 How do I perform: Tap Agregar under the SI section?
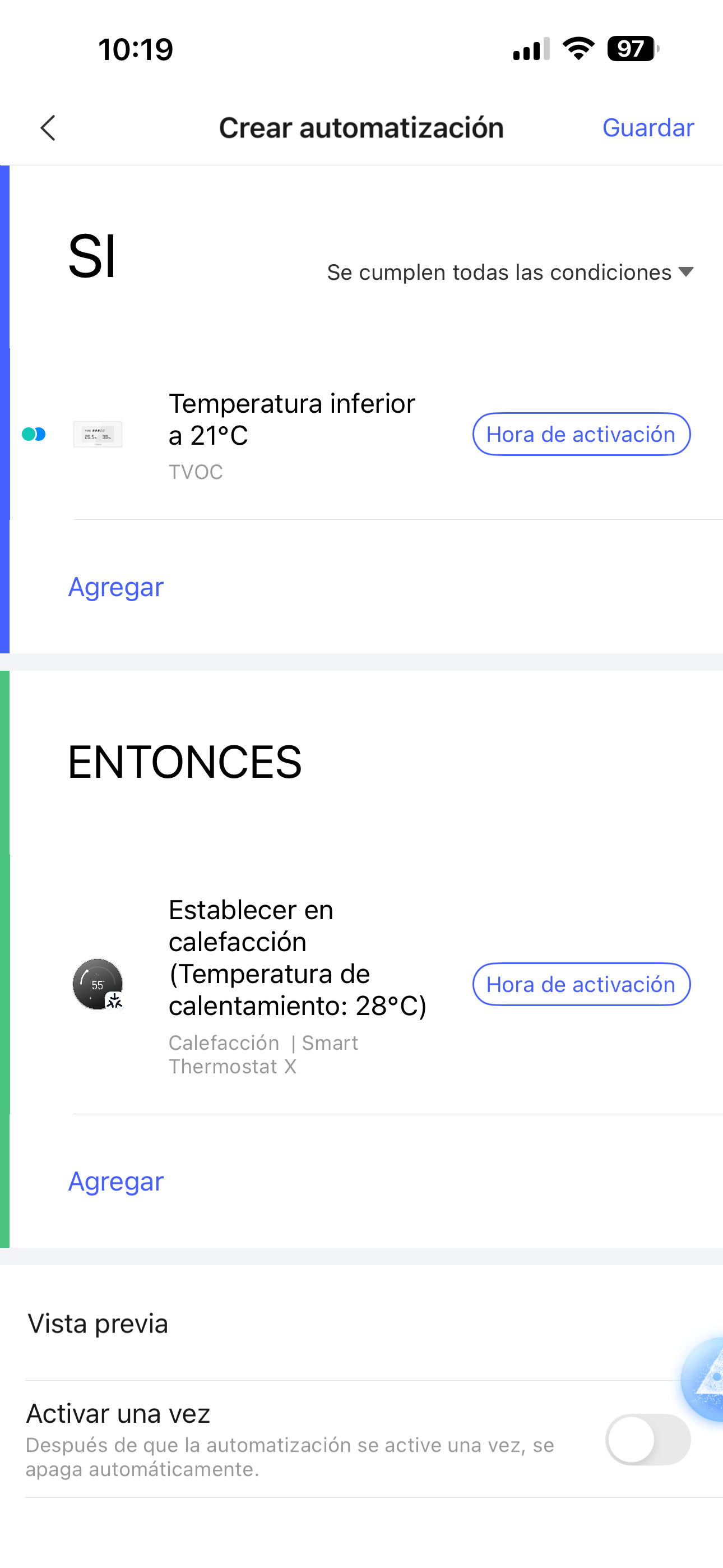coord(115,587)
